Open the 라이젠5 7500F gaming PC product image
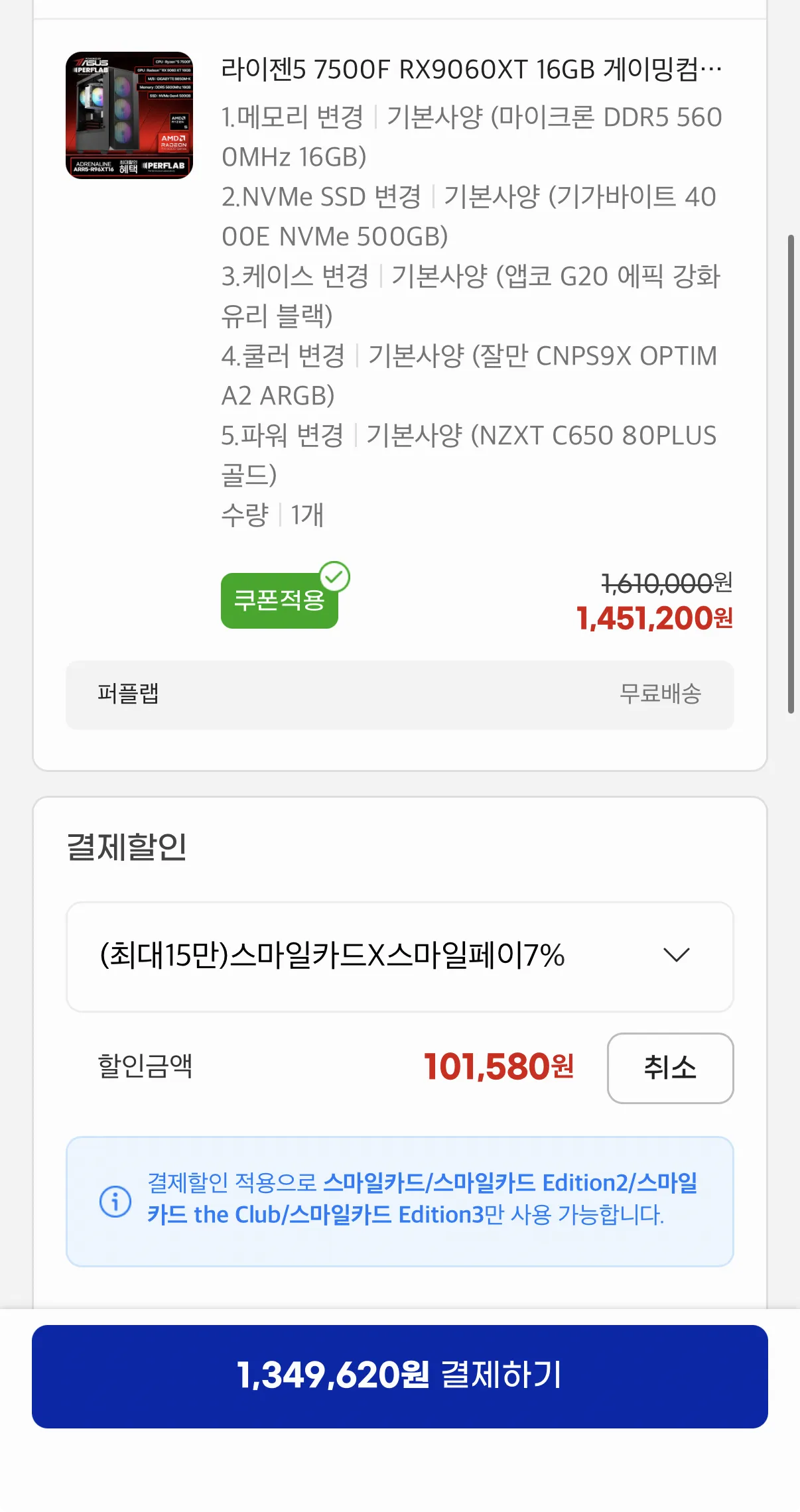The height and width of the screenshot is (1512, 800). tap(129, 115)
